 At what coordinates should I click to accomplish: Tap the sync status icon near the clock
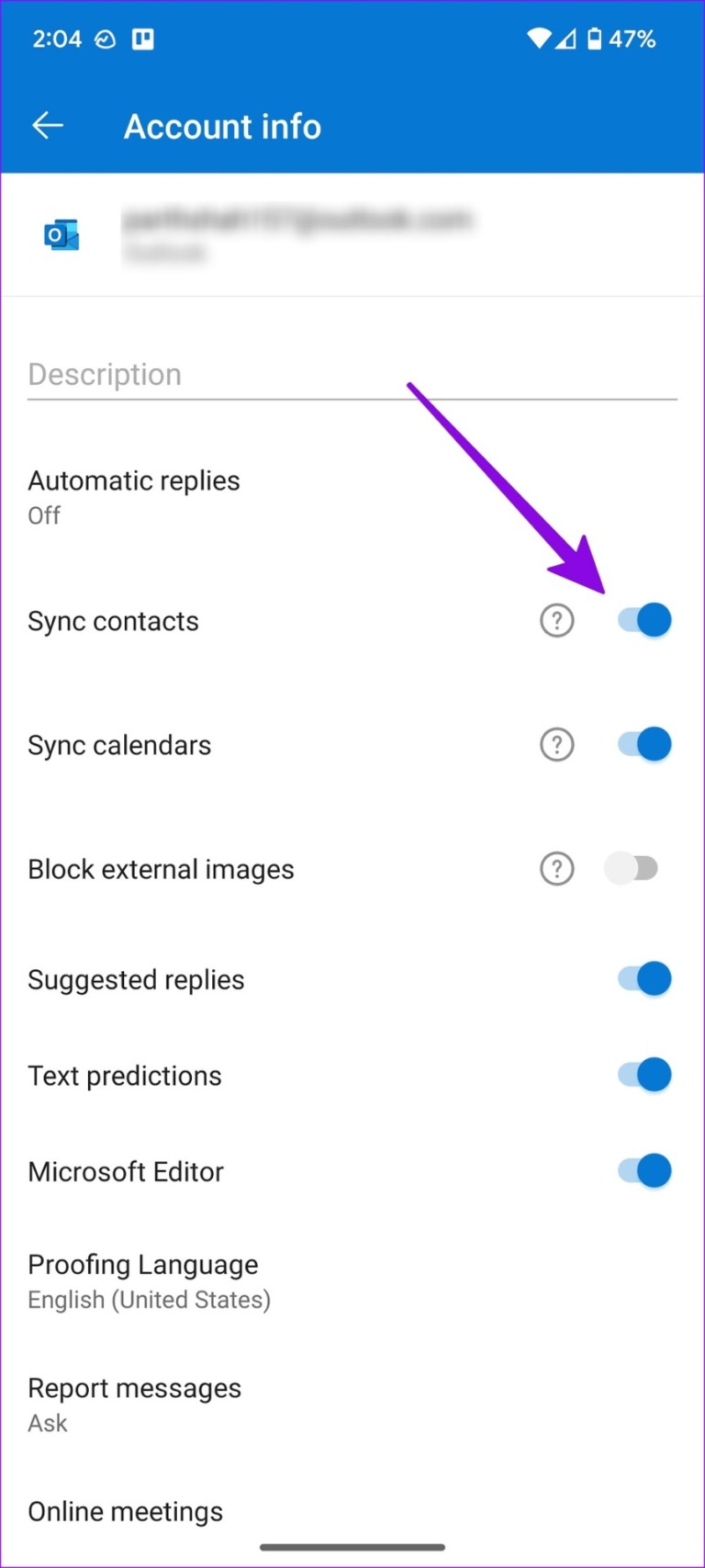tap(105, 39)
